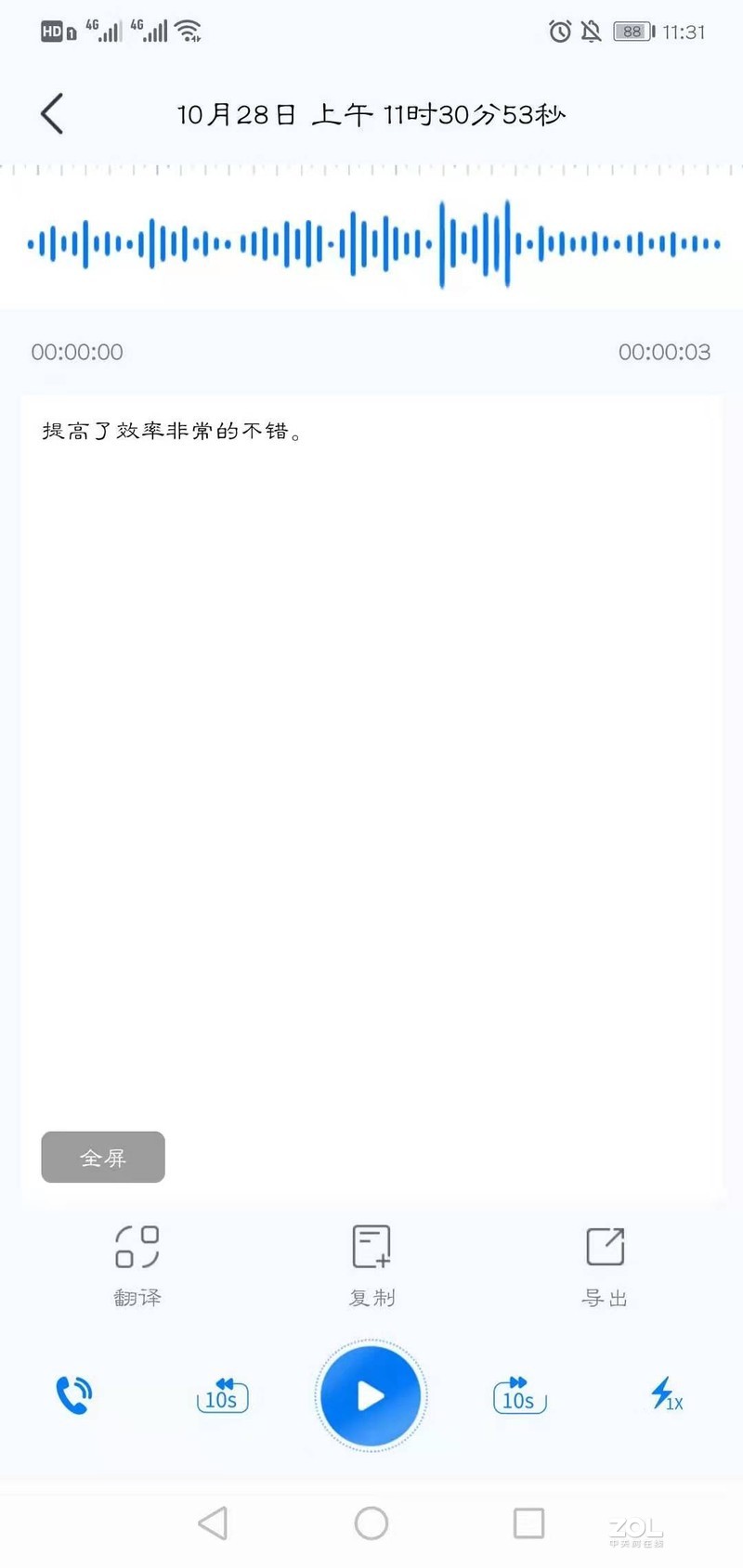Viewport: 743px width, 1568px height.
Task: Tap the recording title with date
Action: [x=371, y=114]
